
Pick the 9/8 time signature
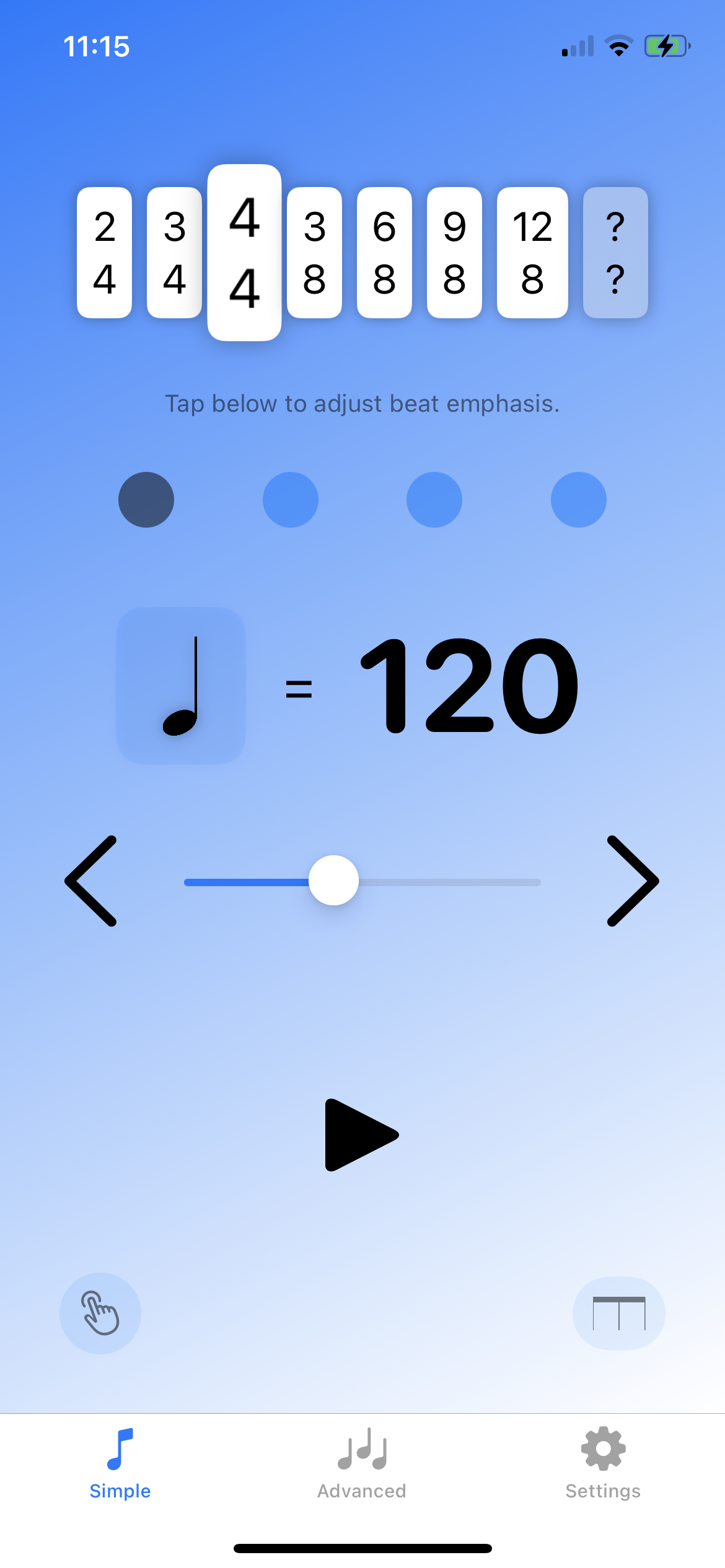pos(454,253)
